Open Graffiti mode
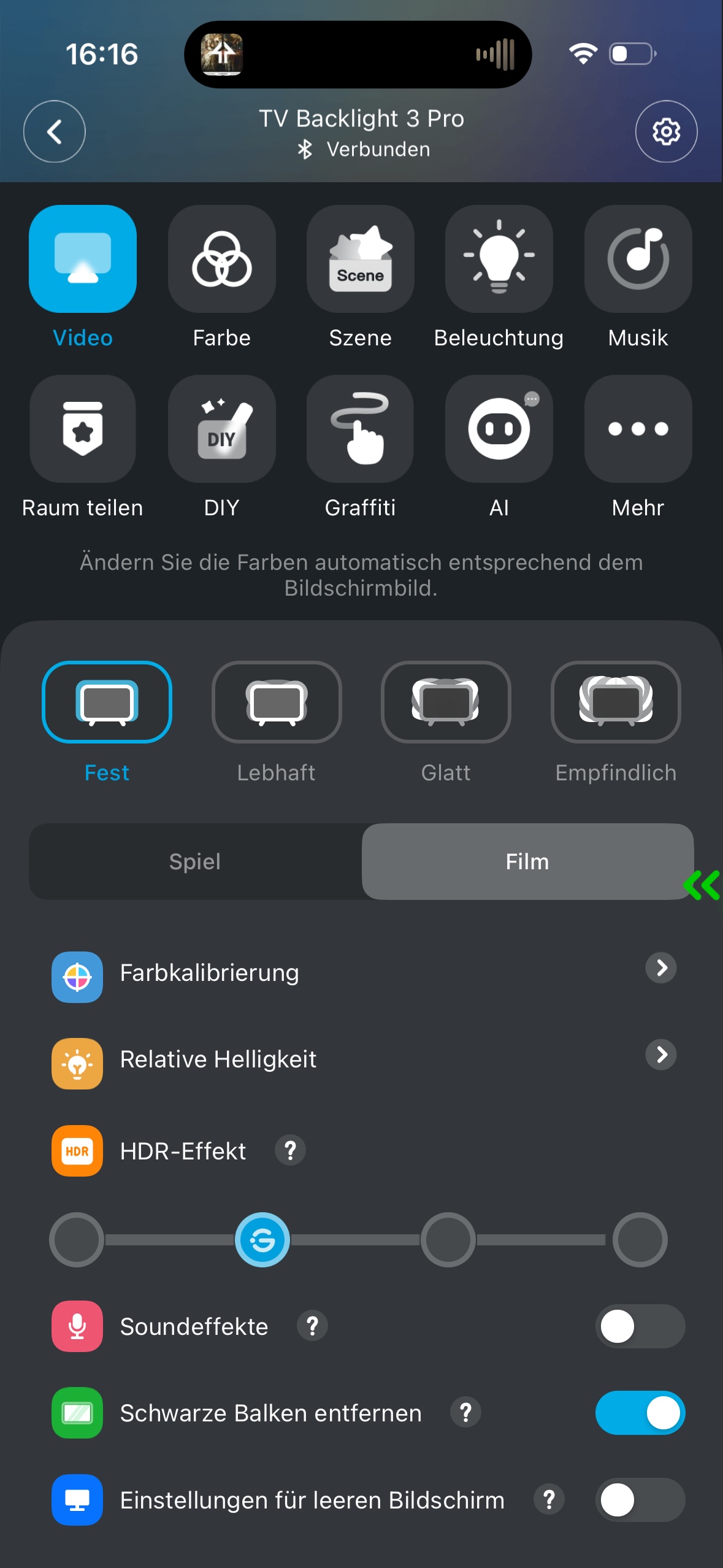 click(361, 429)
